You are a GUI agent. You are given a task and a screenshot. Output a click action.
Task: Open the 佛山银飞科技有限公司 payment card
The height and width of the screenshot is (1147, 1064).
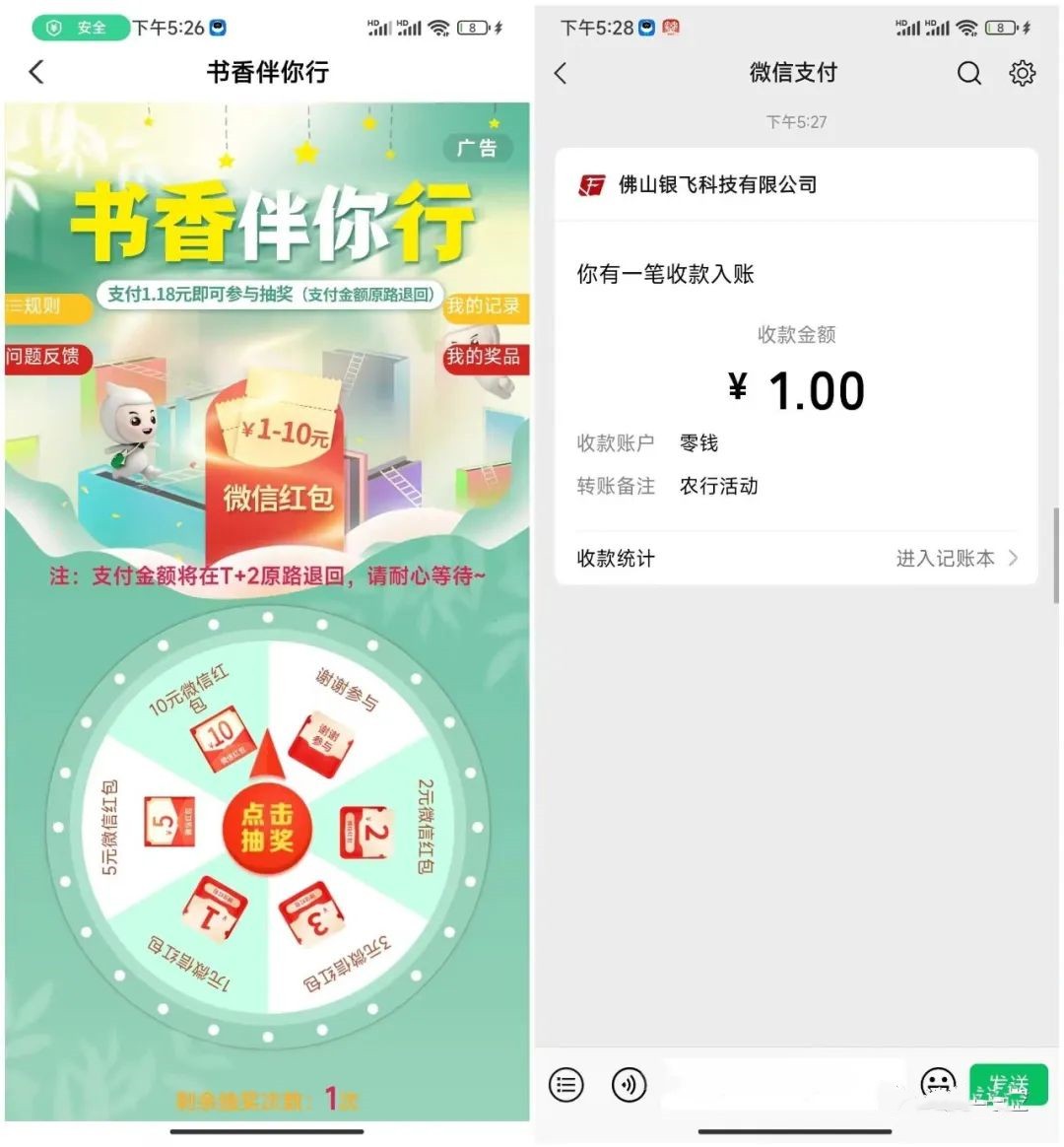(796, 365)
